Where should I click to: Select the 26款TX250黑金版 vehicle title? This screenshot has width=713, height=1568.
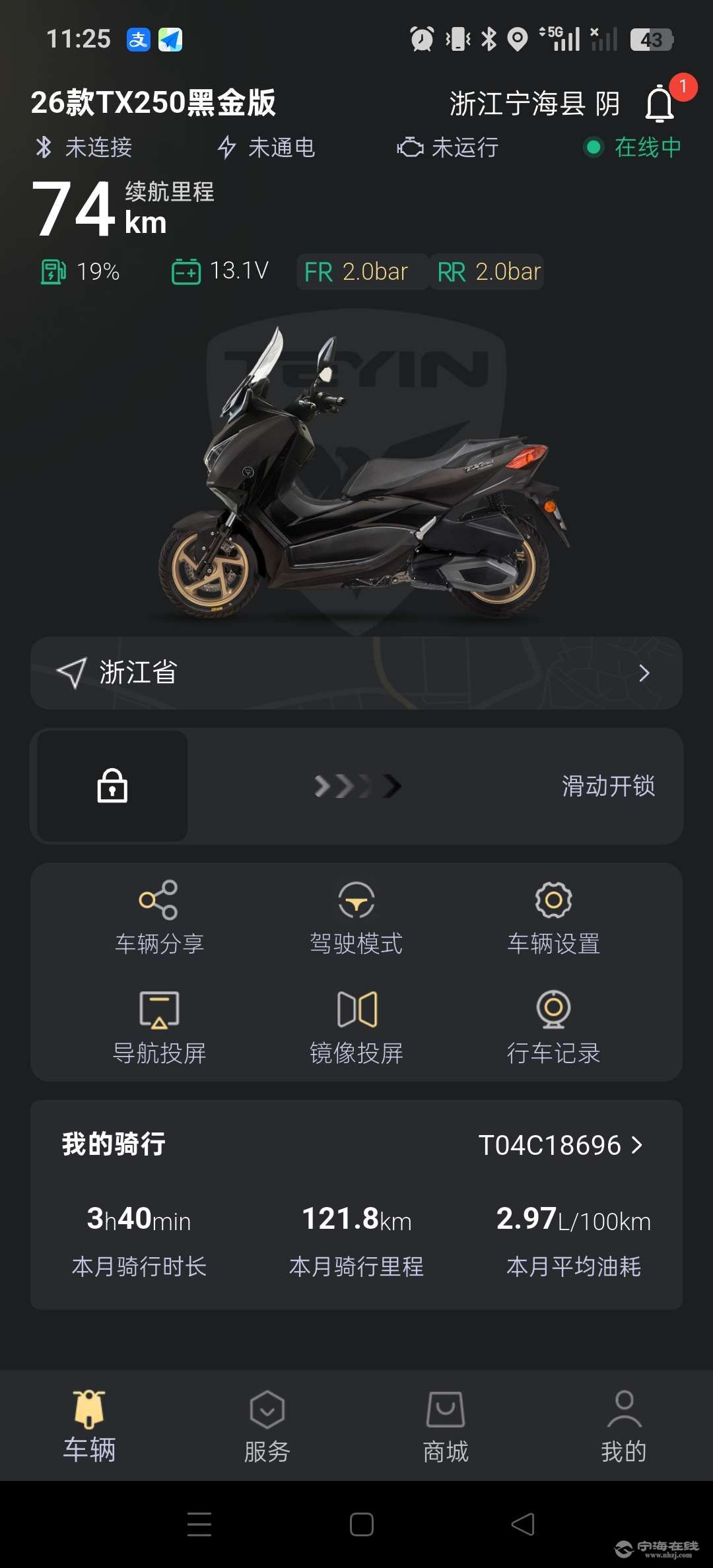153,103
